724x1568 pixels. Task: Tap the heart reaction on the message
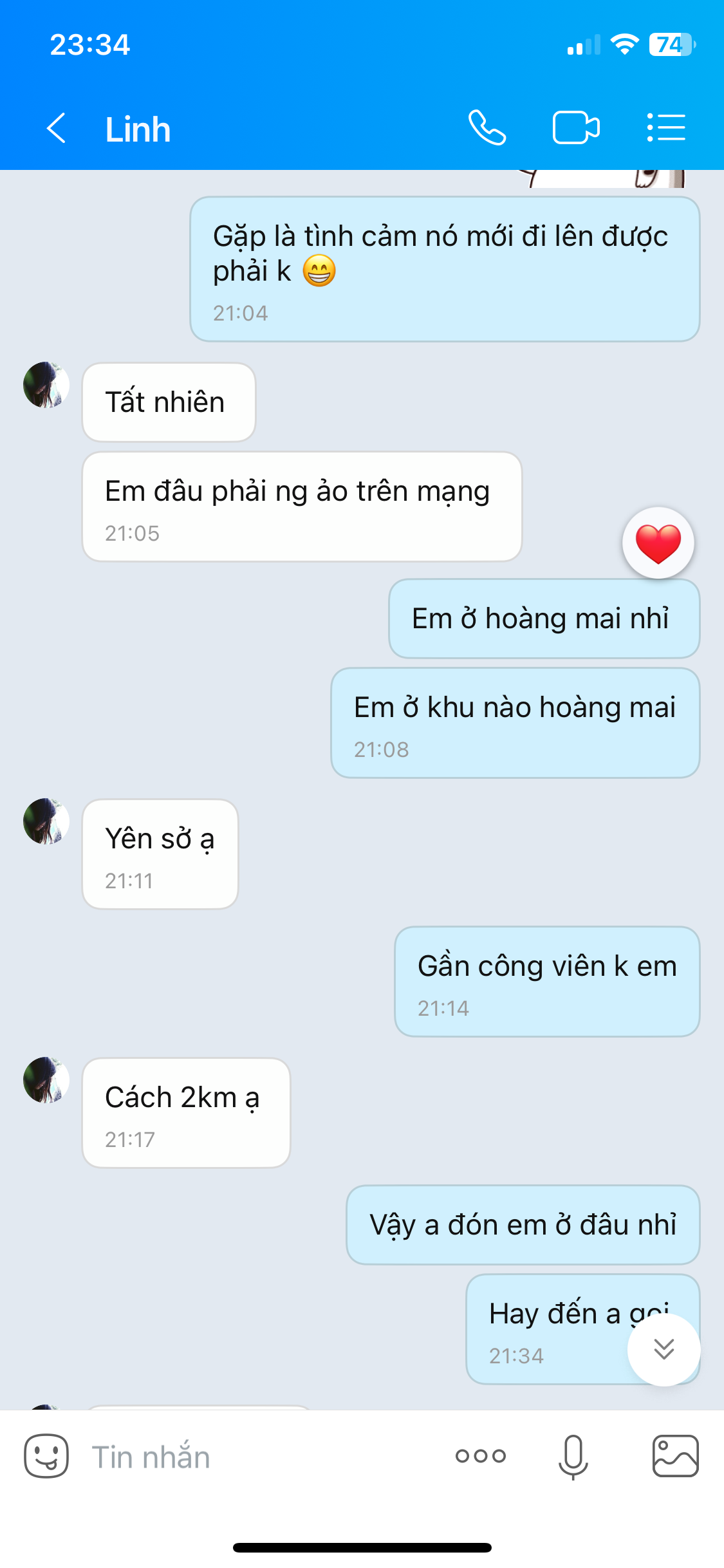(658, 543)
